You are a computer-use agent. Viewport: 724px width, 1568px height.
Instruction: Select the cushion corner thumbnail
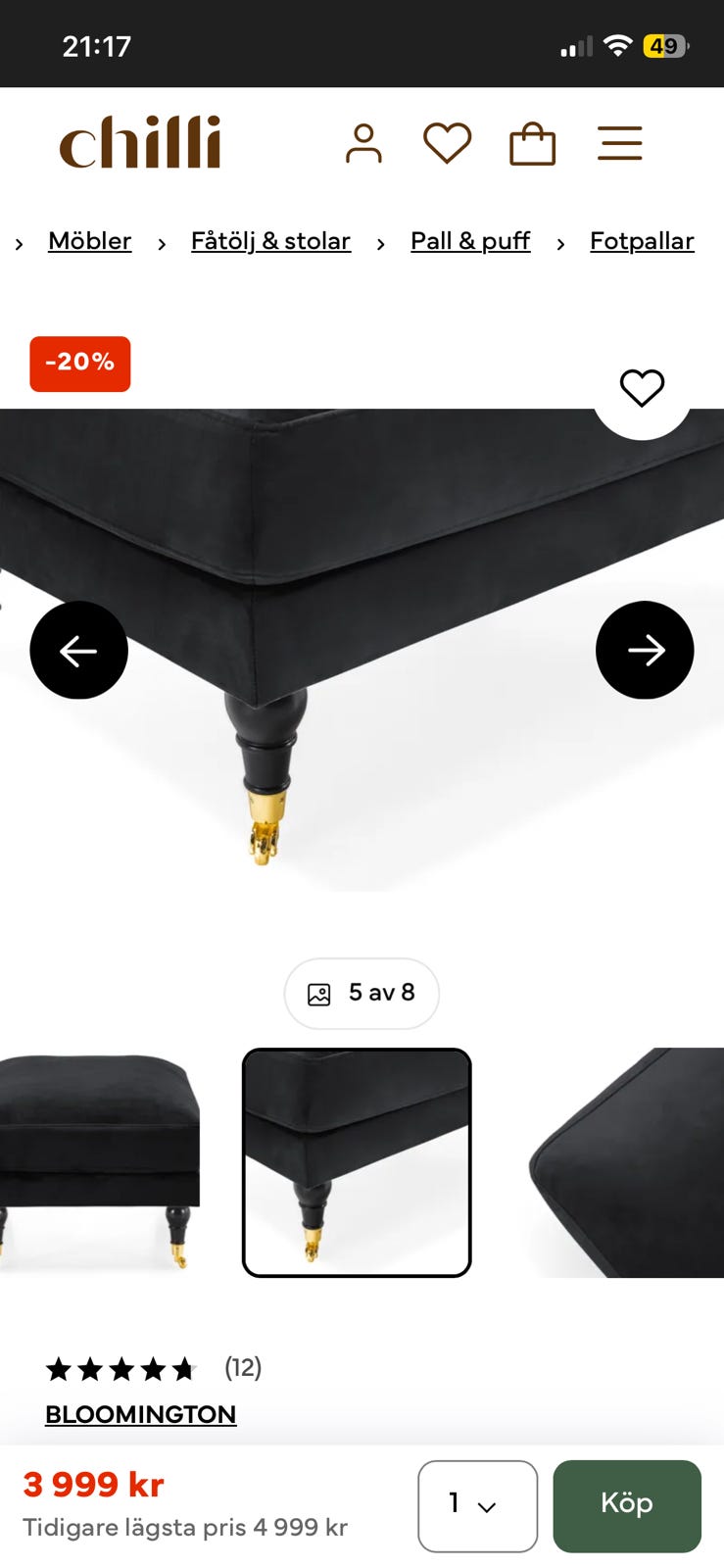pyautogui.click(x=627, y=1162)
